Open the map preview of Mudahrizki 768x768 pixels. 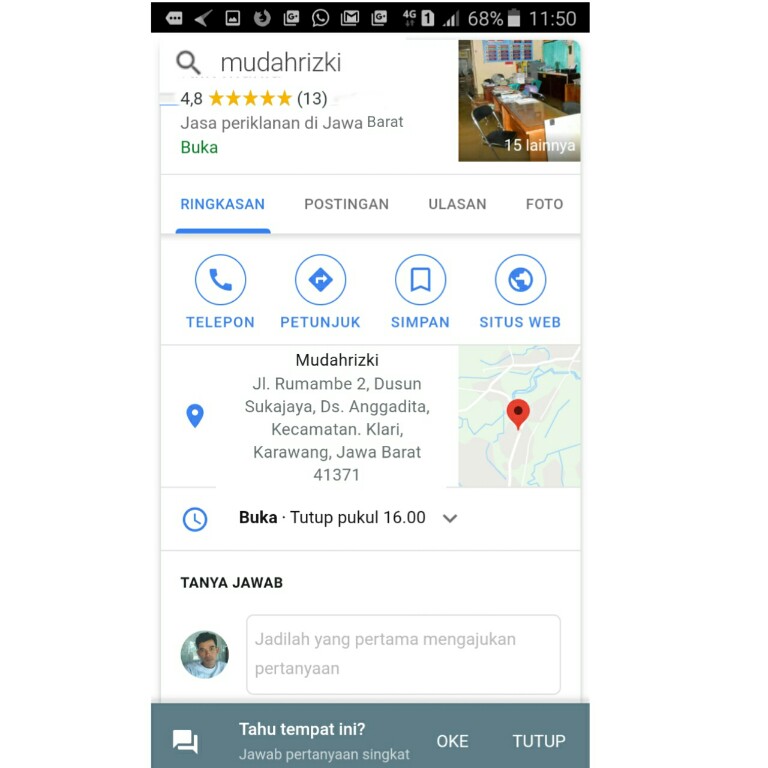[x=518, y=416]
